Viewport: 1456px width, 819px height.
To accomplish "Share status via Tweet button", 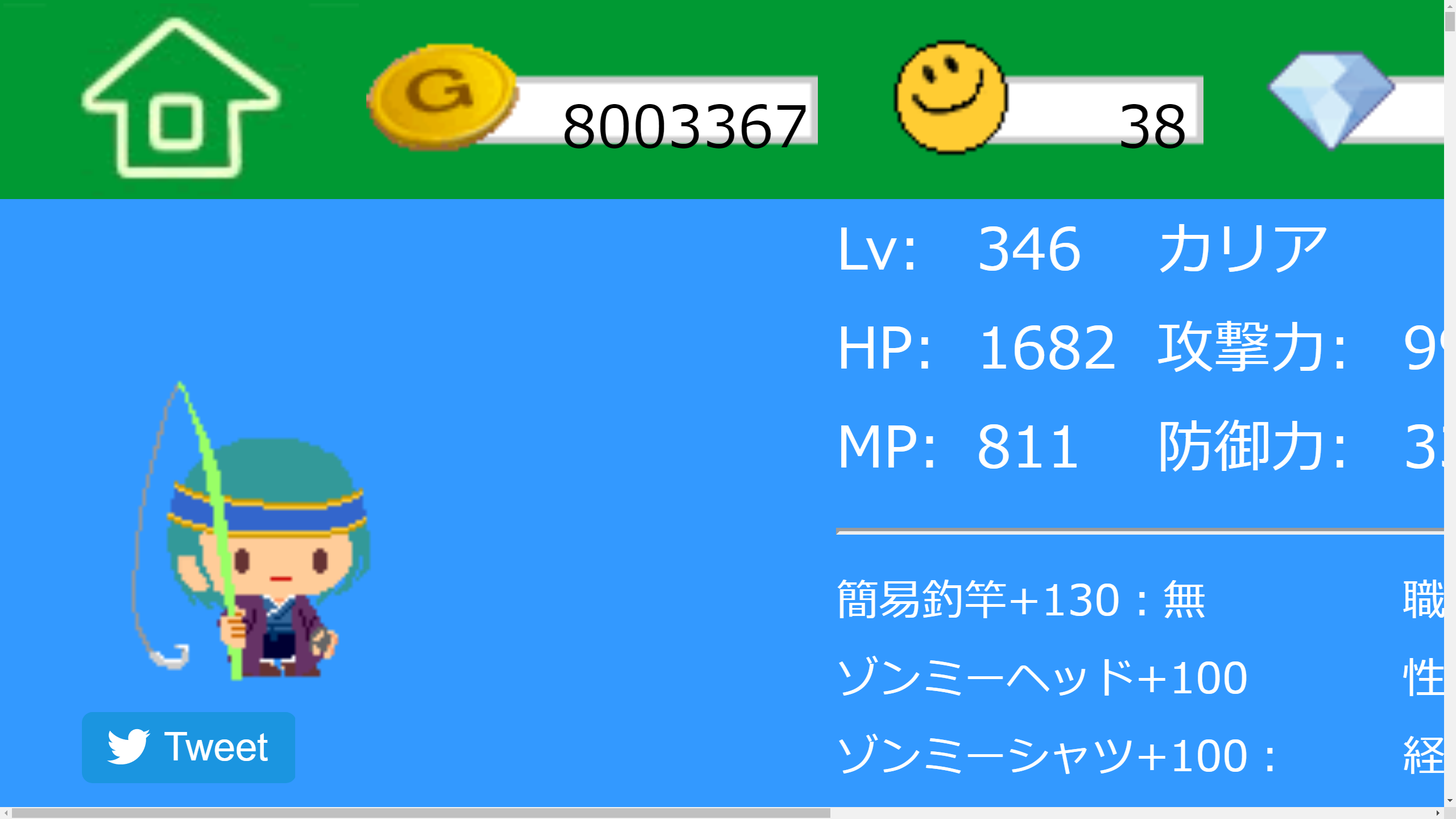I will pyautogui.click(x=188, y=747).
